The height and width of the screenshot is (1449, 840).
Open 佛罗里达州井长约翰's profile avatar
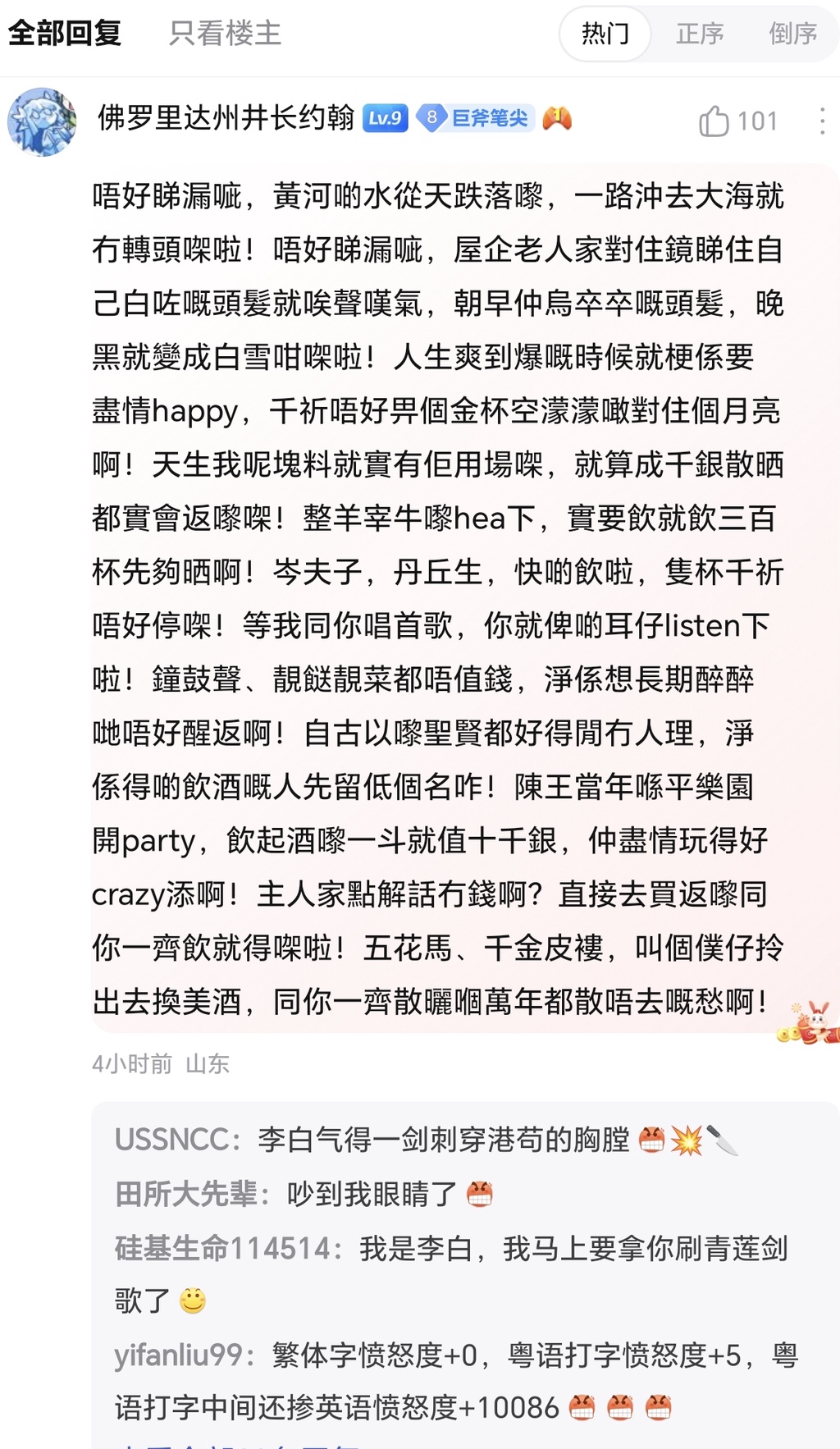tap(42, 121)
